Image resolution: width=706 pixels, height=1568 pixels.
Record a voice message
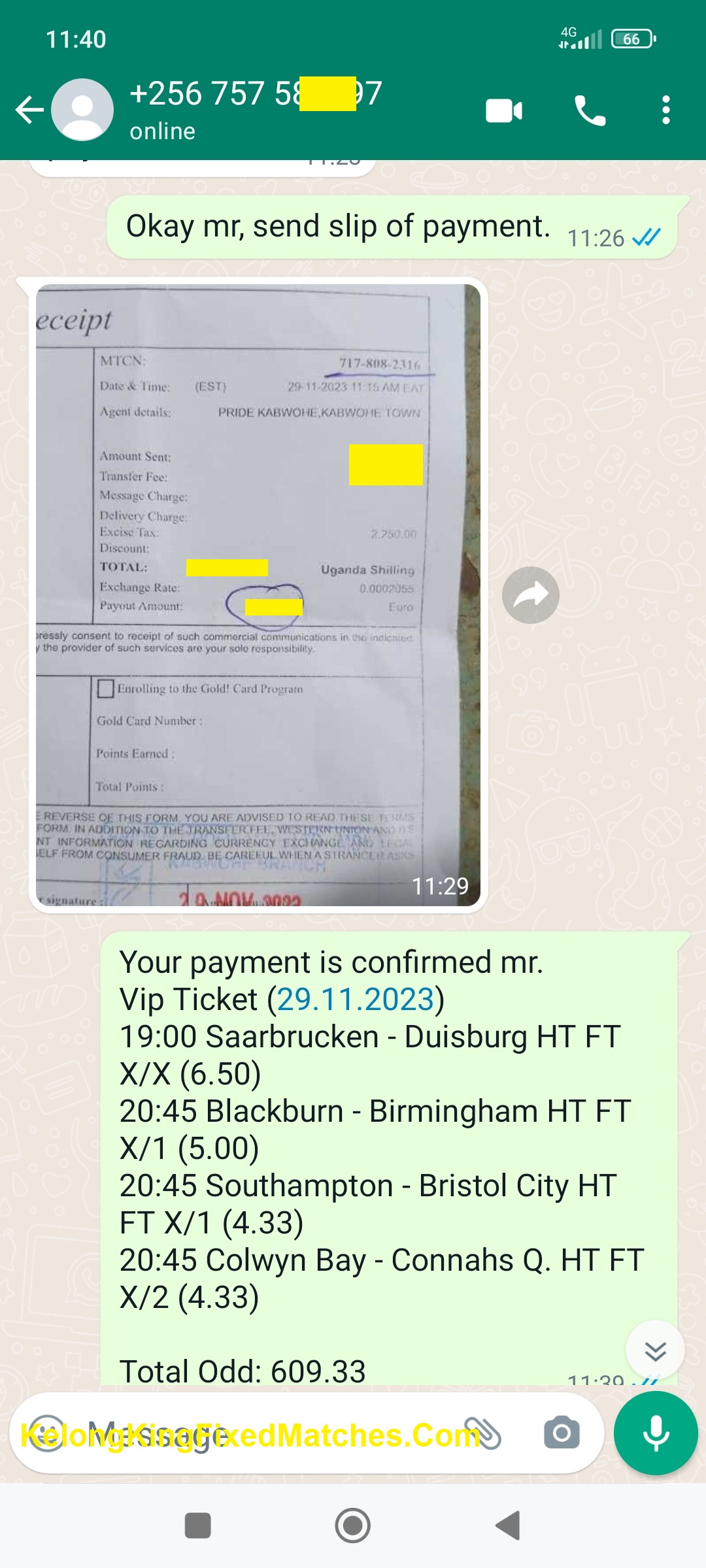point(656,1433)
